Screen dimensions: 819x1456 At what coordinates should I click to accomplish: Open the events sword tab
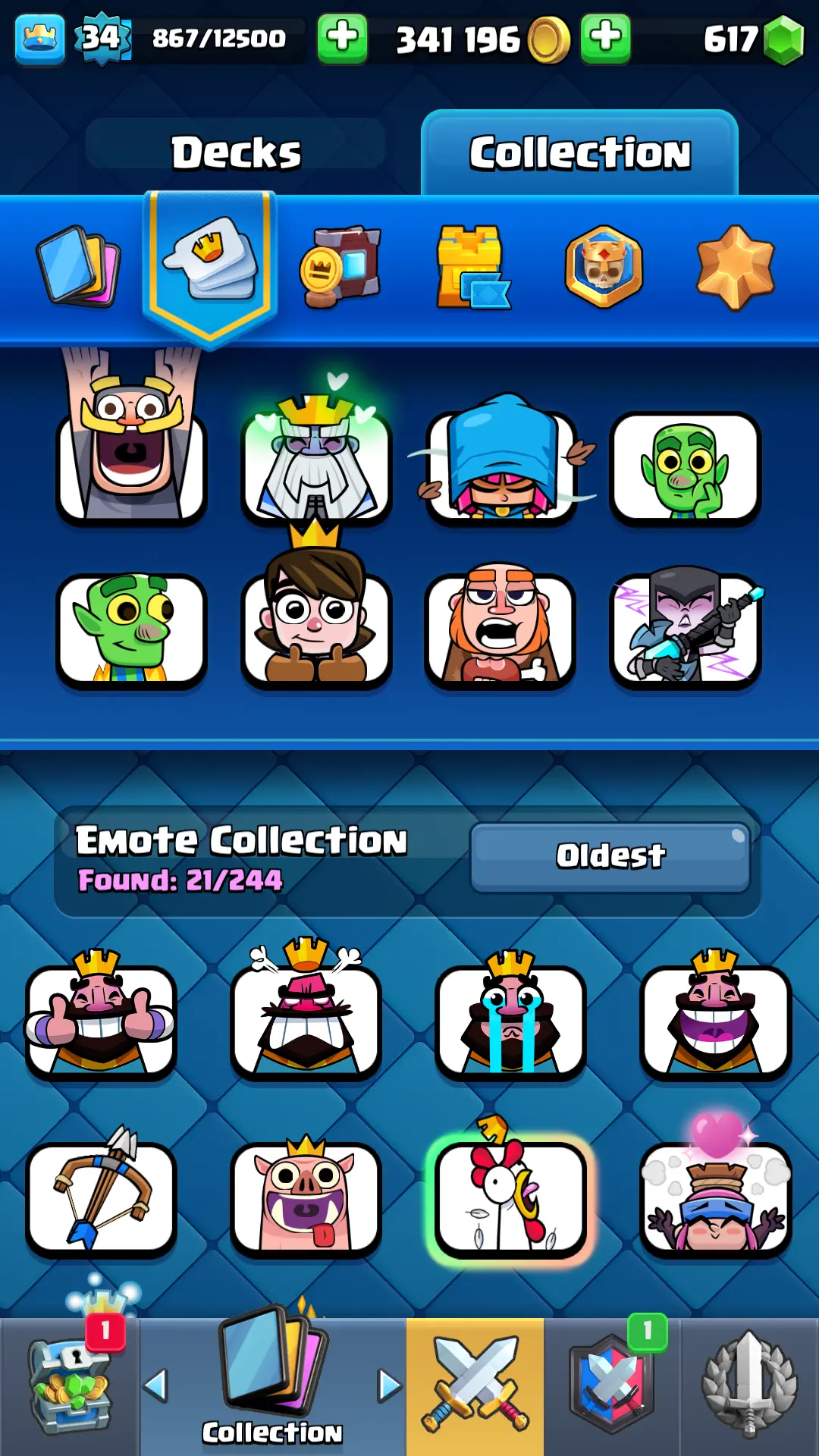[749, 1388]
